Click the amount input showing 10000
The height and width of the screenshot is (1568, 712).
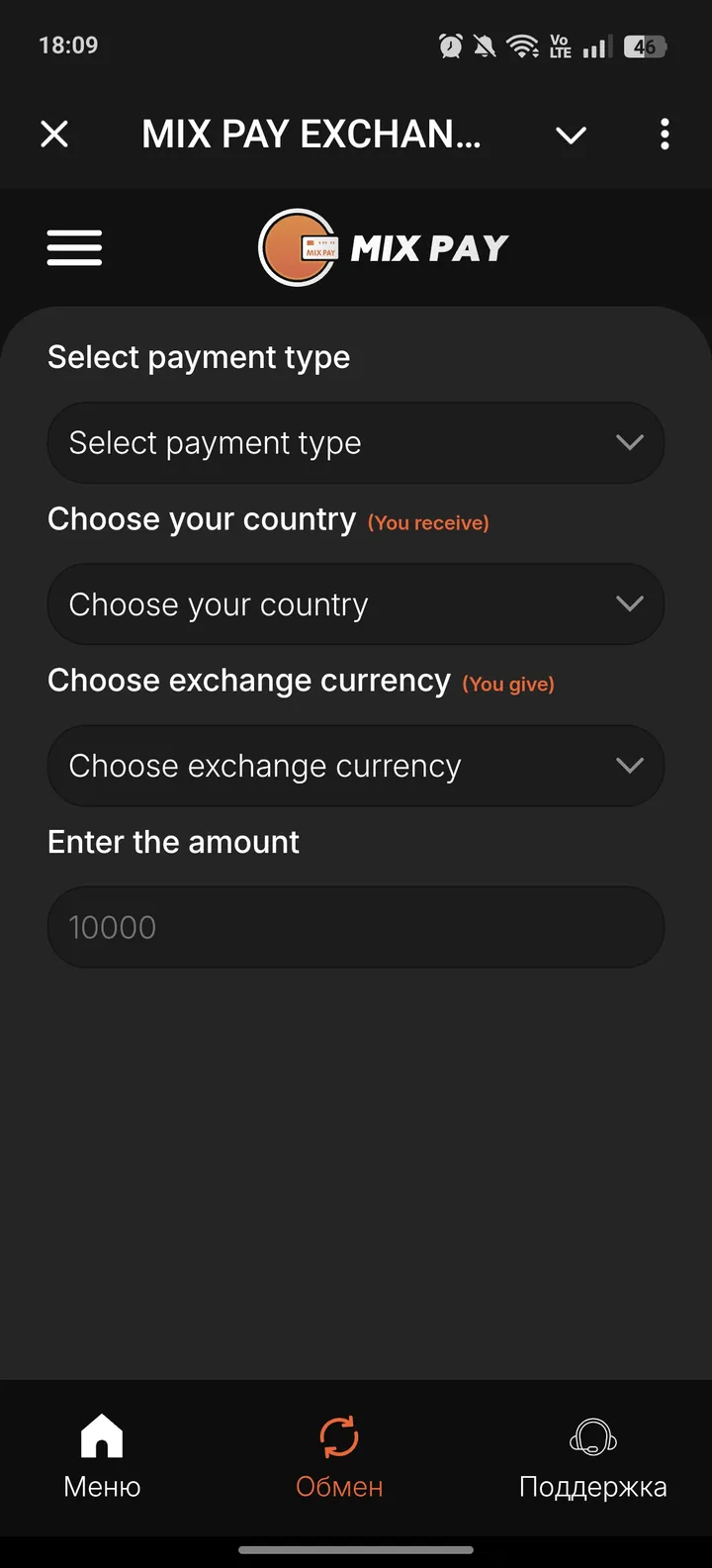(x=356, y=927)
